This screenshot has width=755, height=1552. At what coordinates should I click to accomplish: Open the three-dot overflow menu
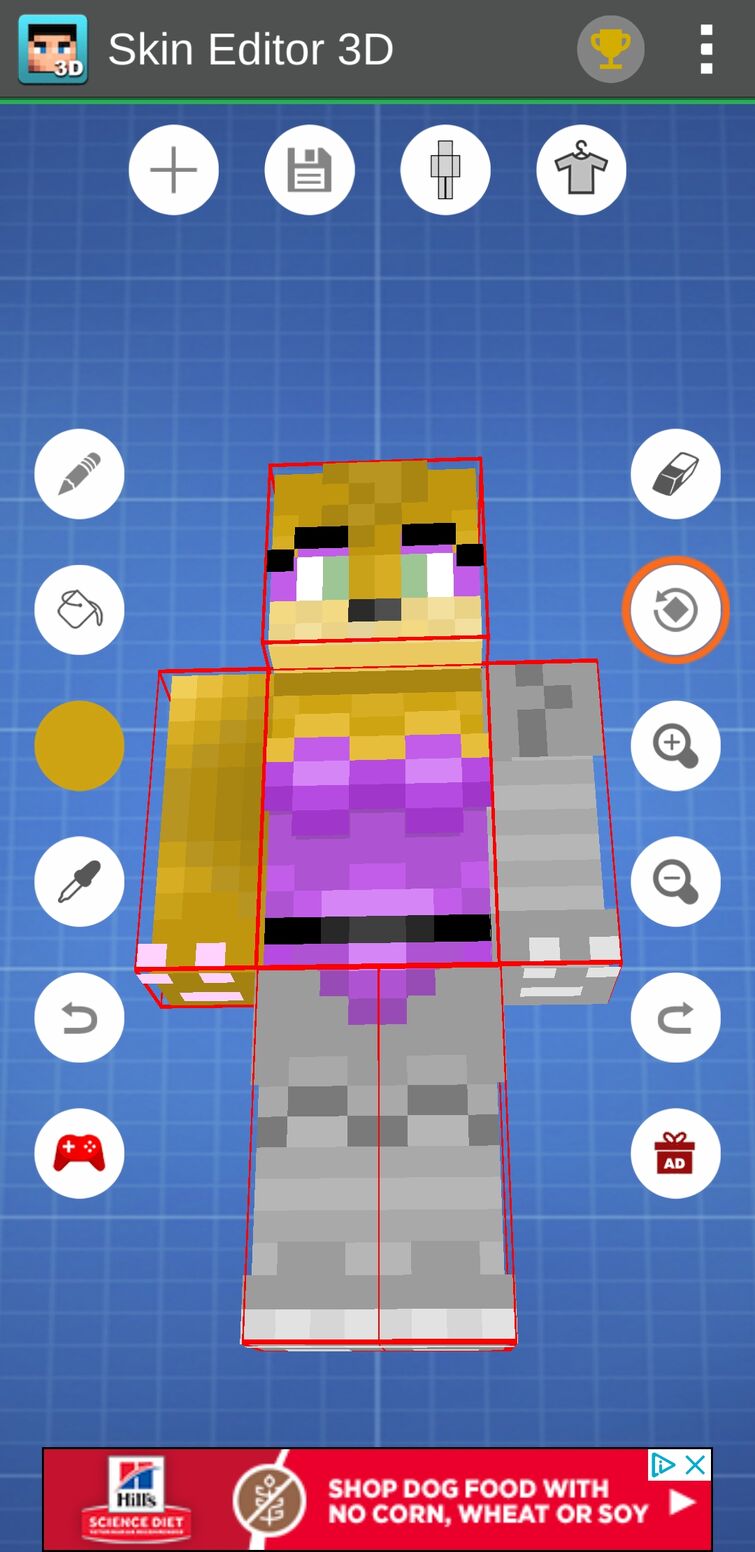[706, 49]
